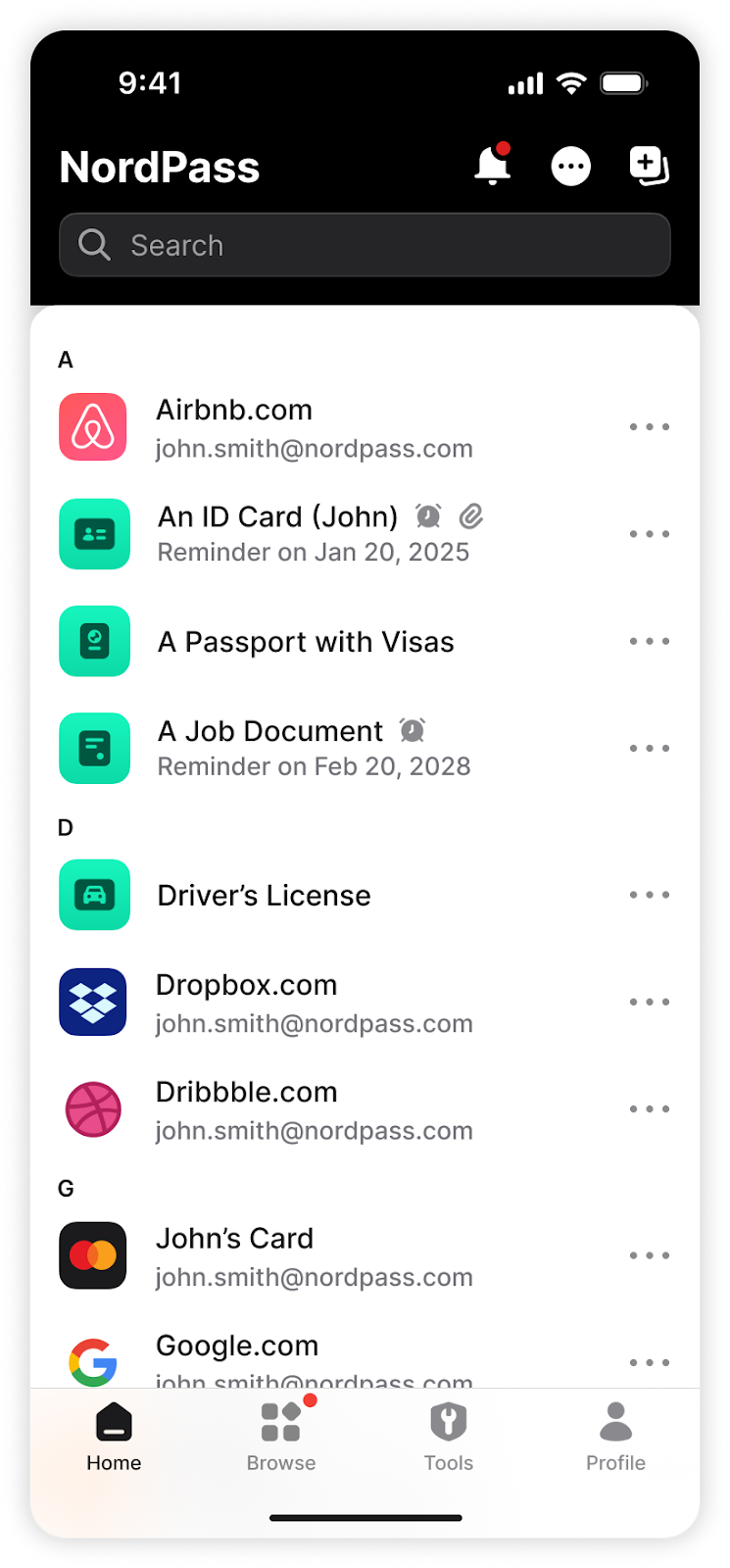This screenshot has height=1568, width=730.
Task: Open options for Airbnb.com
Action: click(x=650, y=427)
